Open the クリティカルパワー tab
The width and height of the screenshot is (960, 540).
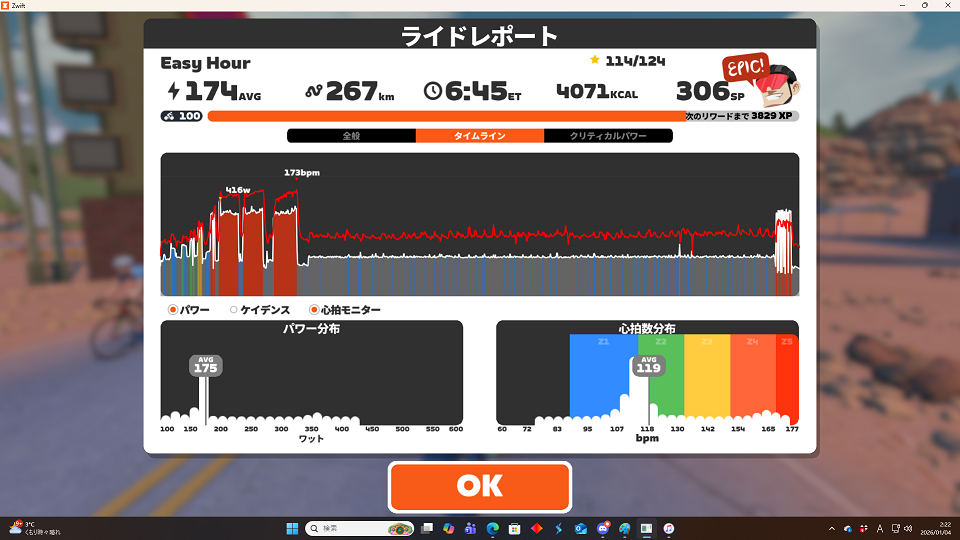(x=608, y=136)
